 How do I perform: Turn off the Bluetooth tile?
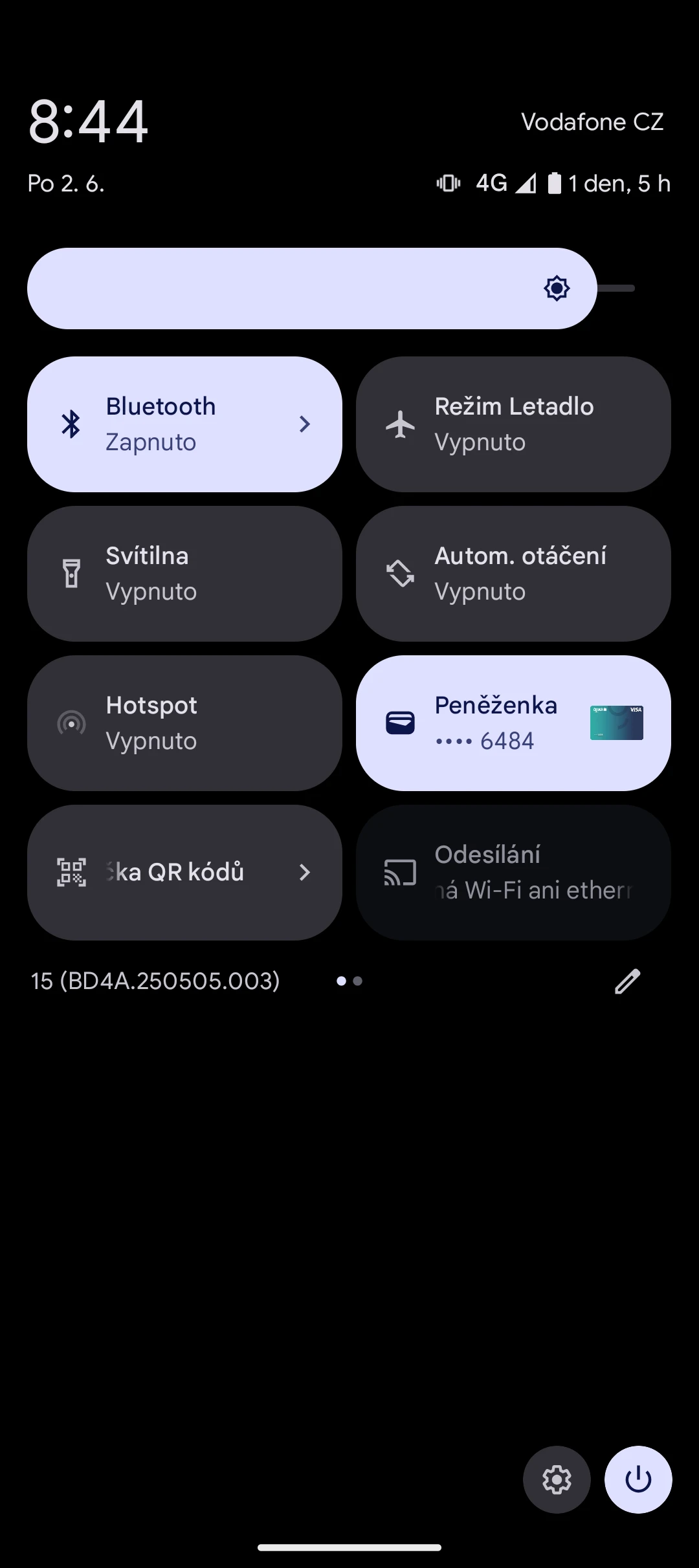point(184,424)
